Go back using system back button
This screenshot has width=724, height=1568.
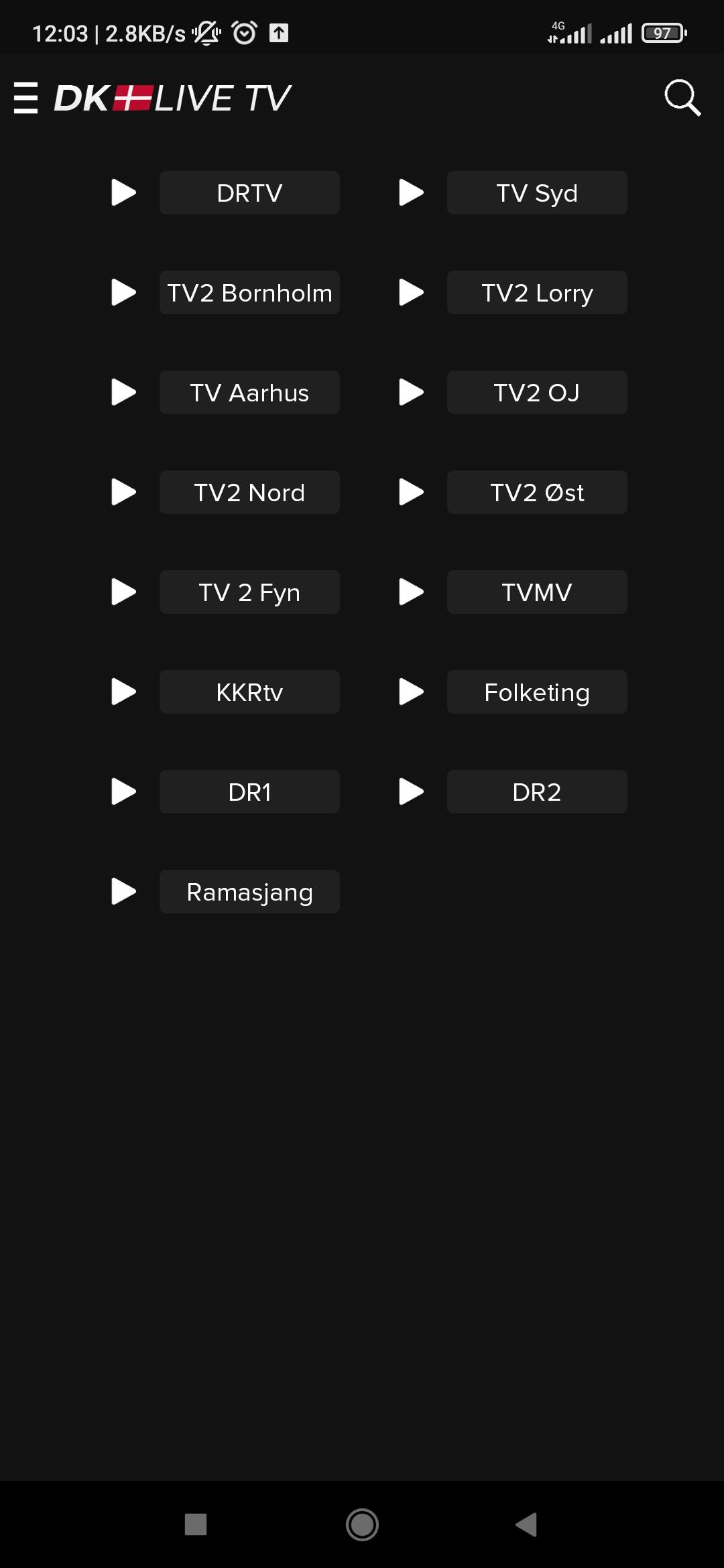(527, 1524)
